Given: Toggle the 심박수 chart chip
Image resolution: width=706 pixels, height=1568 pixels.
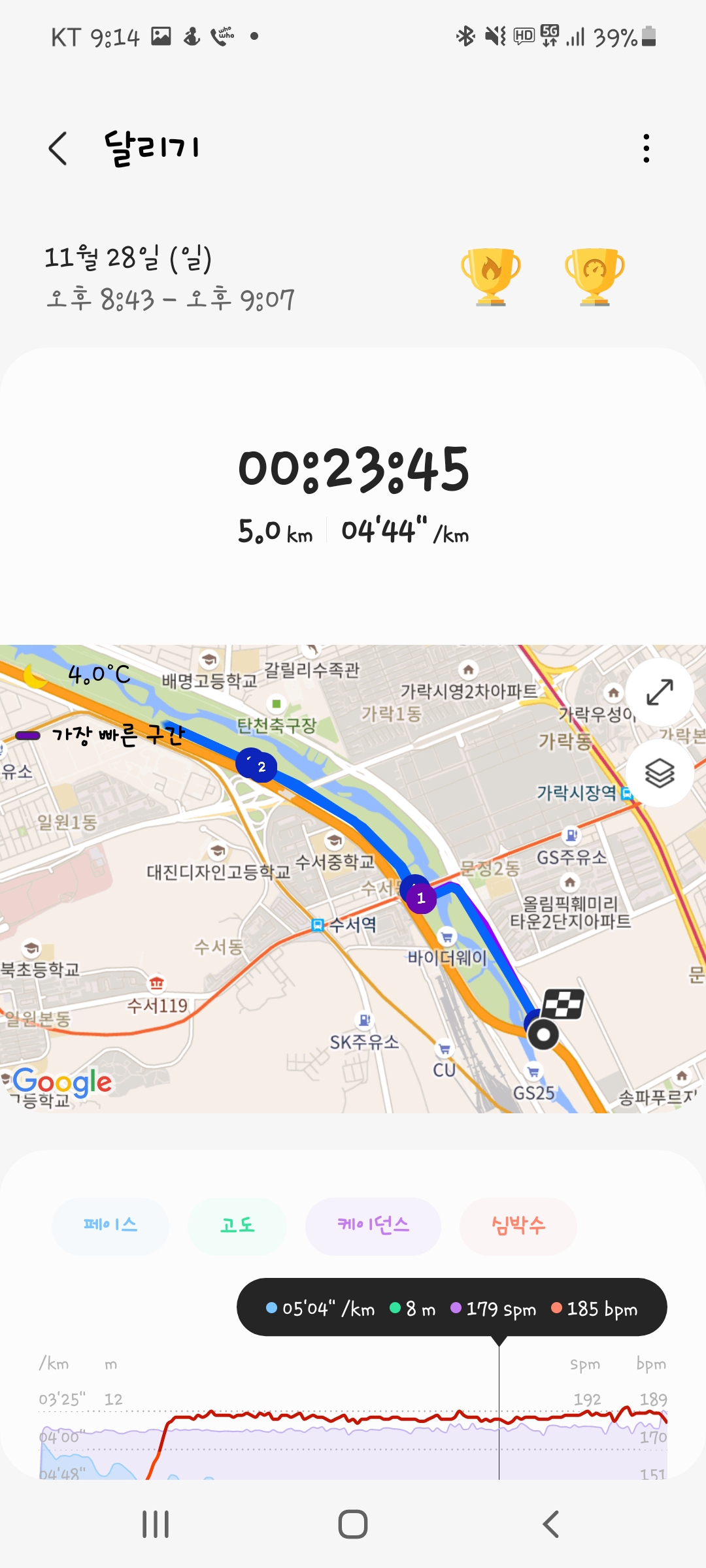Looking at the screenshot, I should (x=518, y=1226).
